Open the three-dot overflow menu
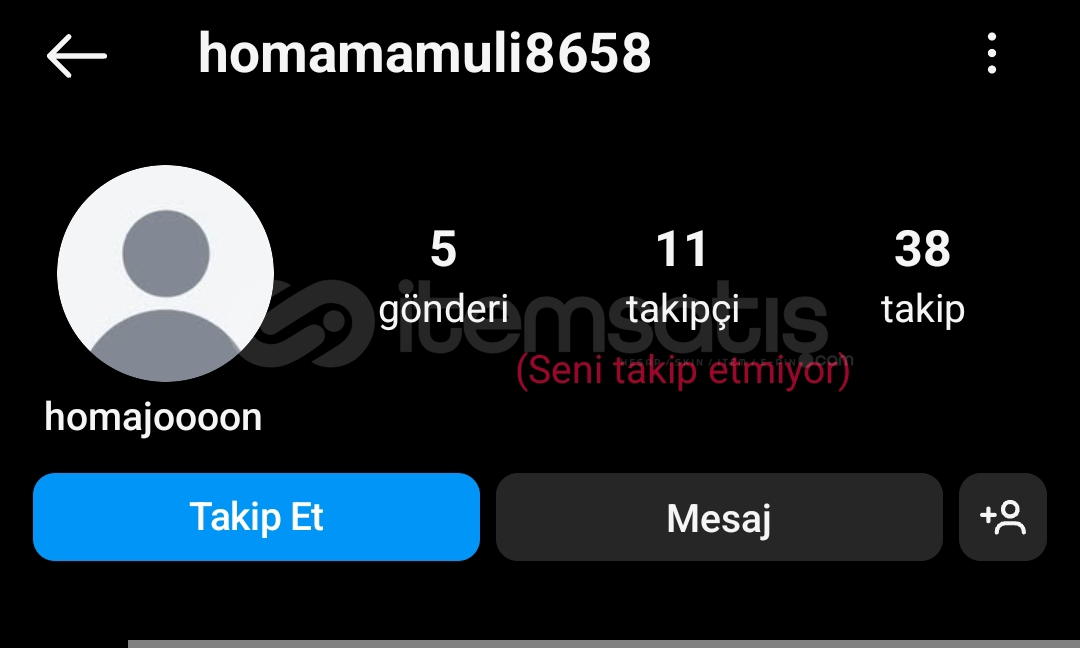Viewport: 1080px width, 648px height. [991, 54]
